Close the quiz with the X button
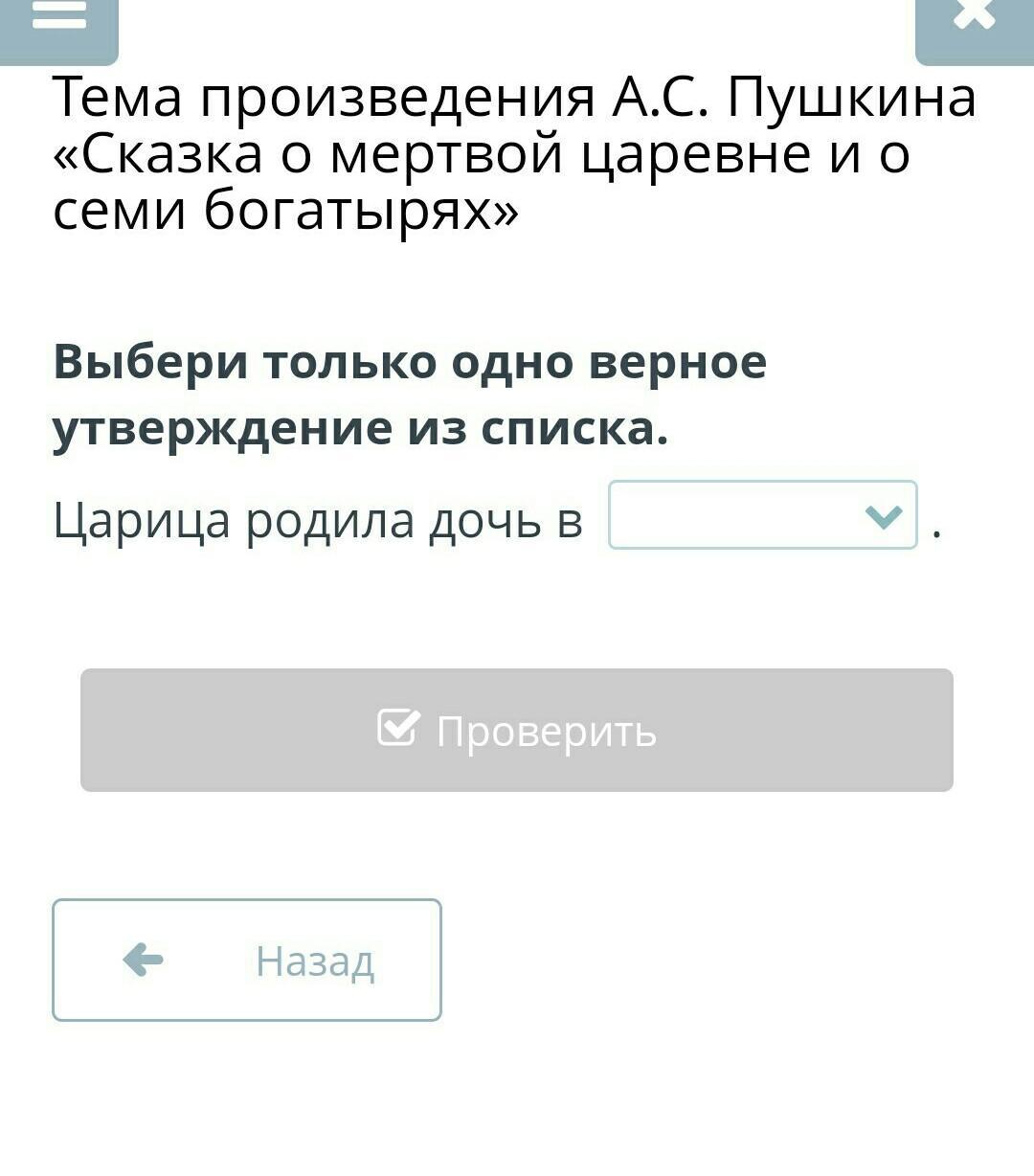This screenshot has height=1176, width=1034. [x=974, y=21]
